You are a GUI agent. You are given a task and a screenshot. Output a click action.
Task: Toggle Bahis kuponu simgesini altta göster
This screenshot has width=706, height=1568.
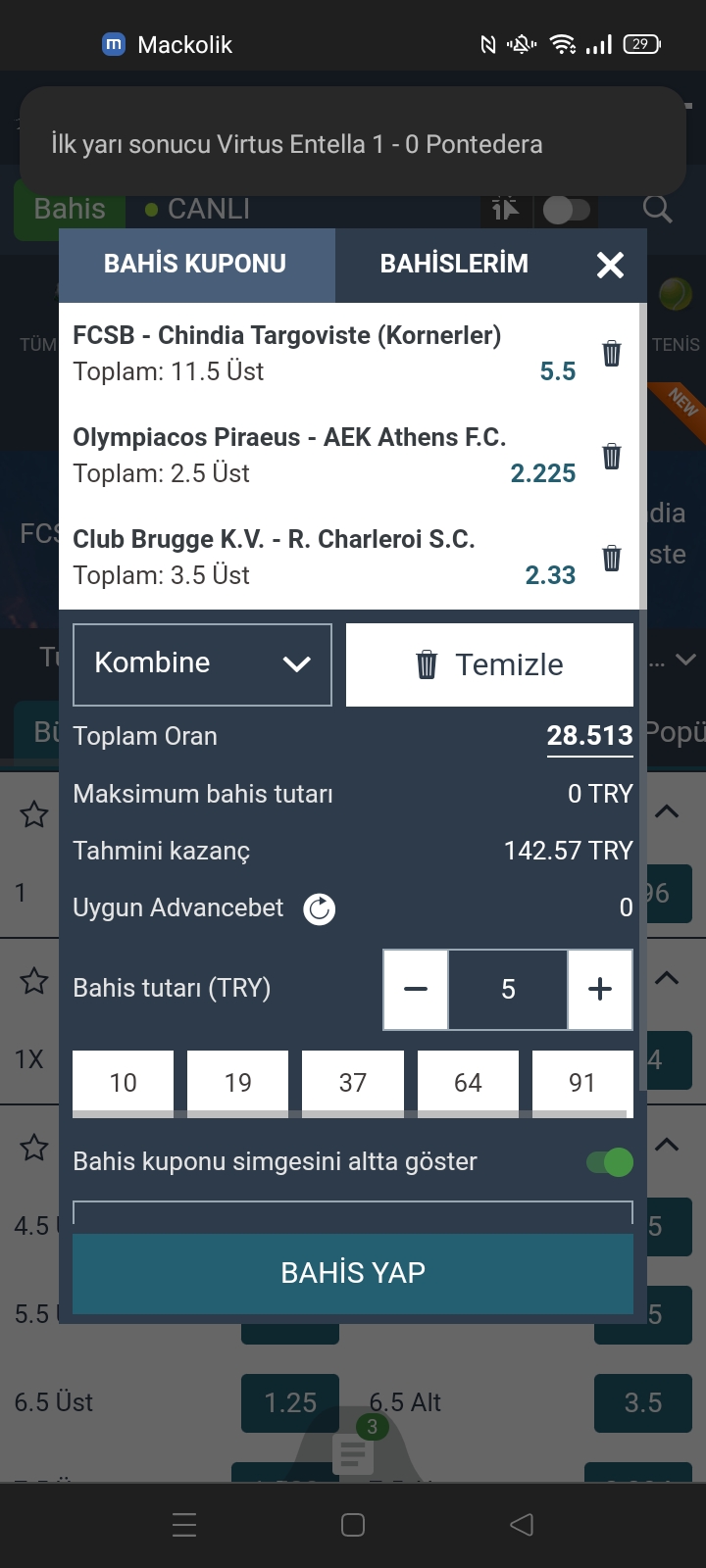coord(609,1162)
